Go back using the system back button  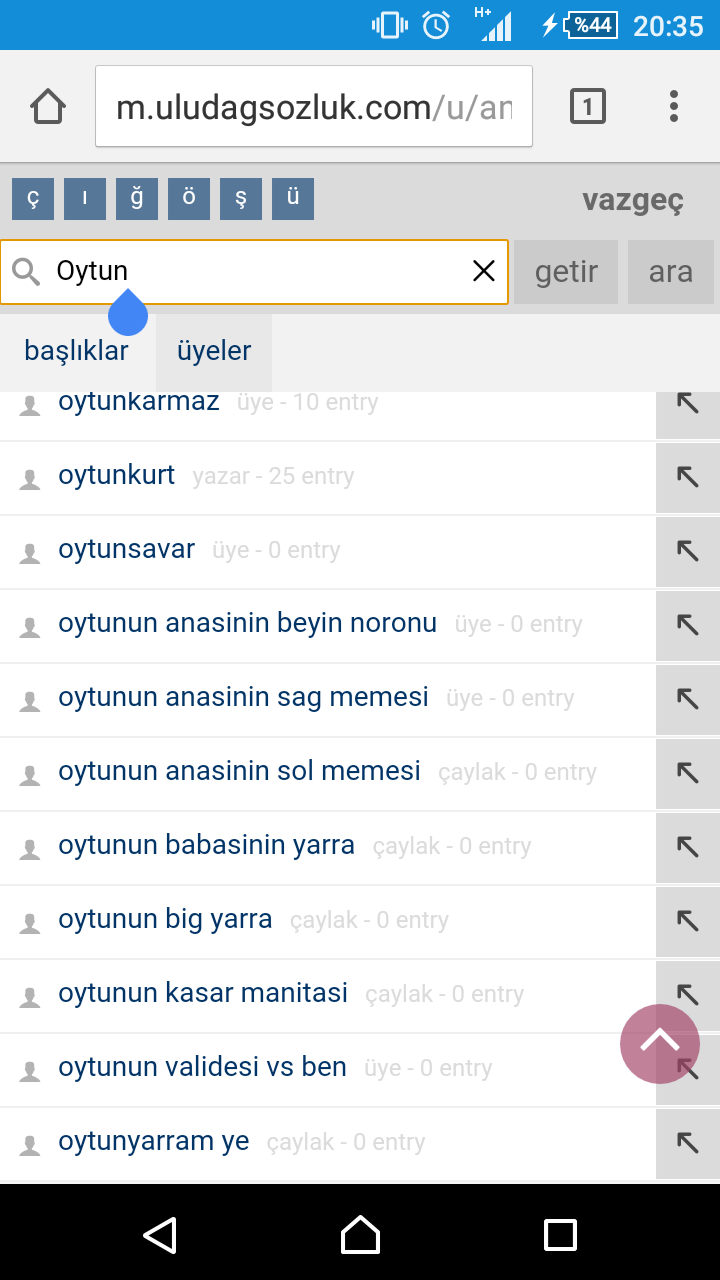point(160,1235)
